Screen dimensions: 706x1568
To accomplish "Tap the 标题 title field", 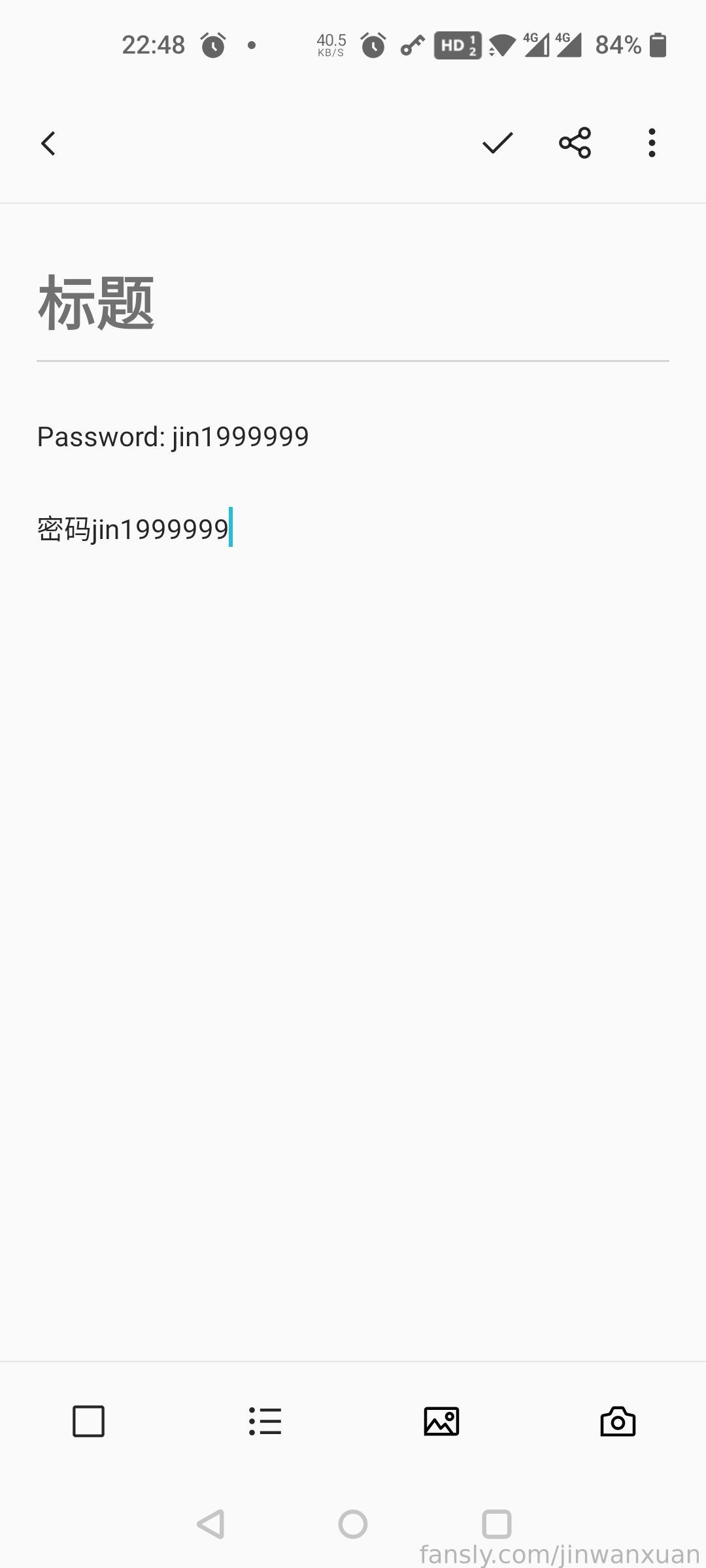I will (x=353, y=303).
